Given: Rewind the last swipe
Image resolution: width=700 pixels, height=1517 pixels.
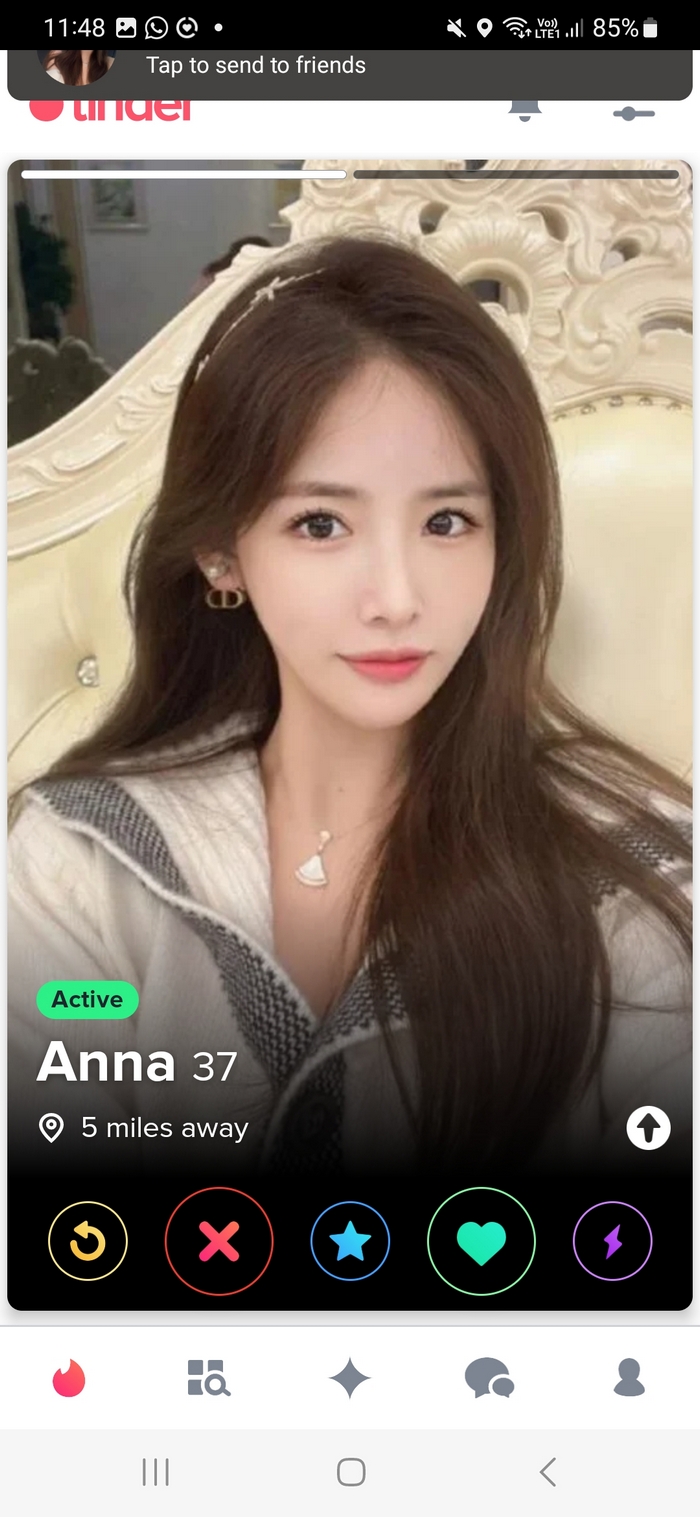Looking at the screenshot, I should point(88,1241).
